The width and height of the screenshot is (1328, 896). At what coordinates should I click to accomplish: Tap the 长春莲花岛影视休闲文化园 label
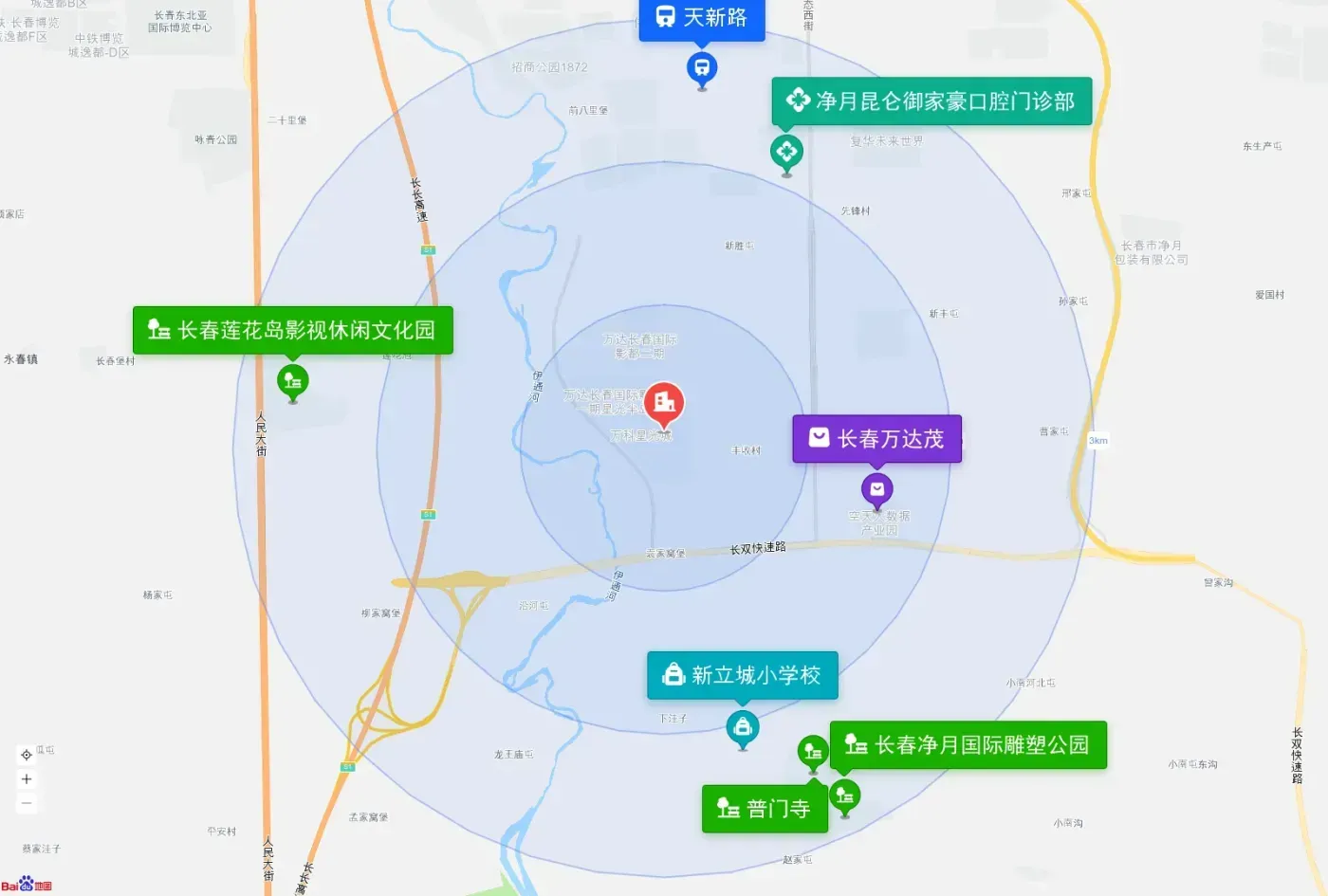click(293, 330)
